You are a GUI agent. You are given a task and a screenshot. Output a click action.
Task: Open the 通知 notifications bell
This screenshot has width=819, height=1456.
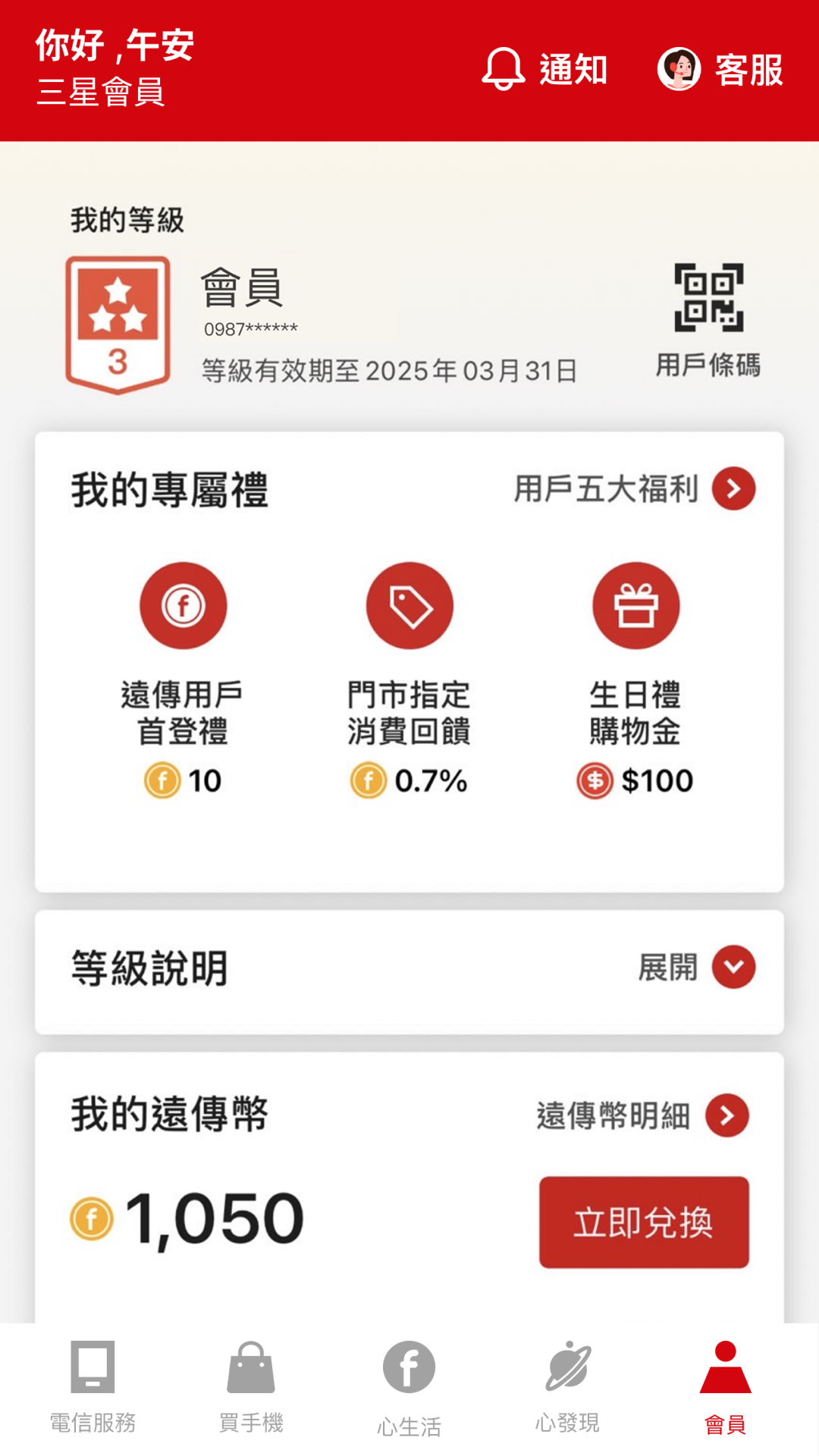click(544, 70)
